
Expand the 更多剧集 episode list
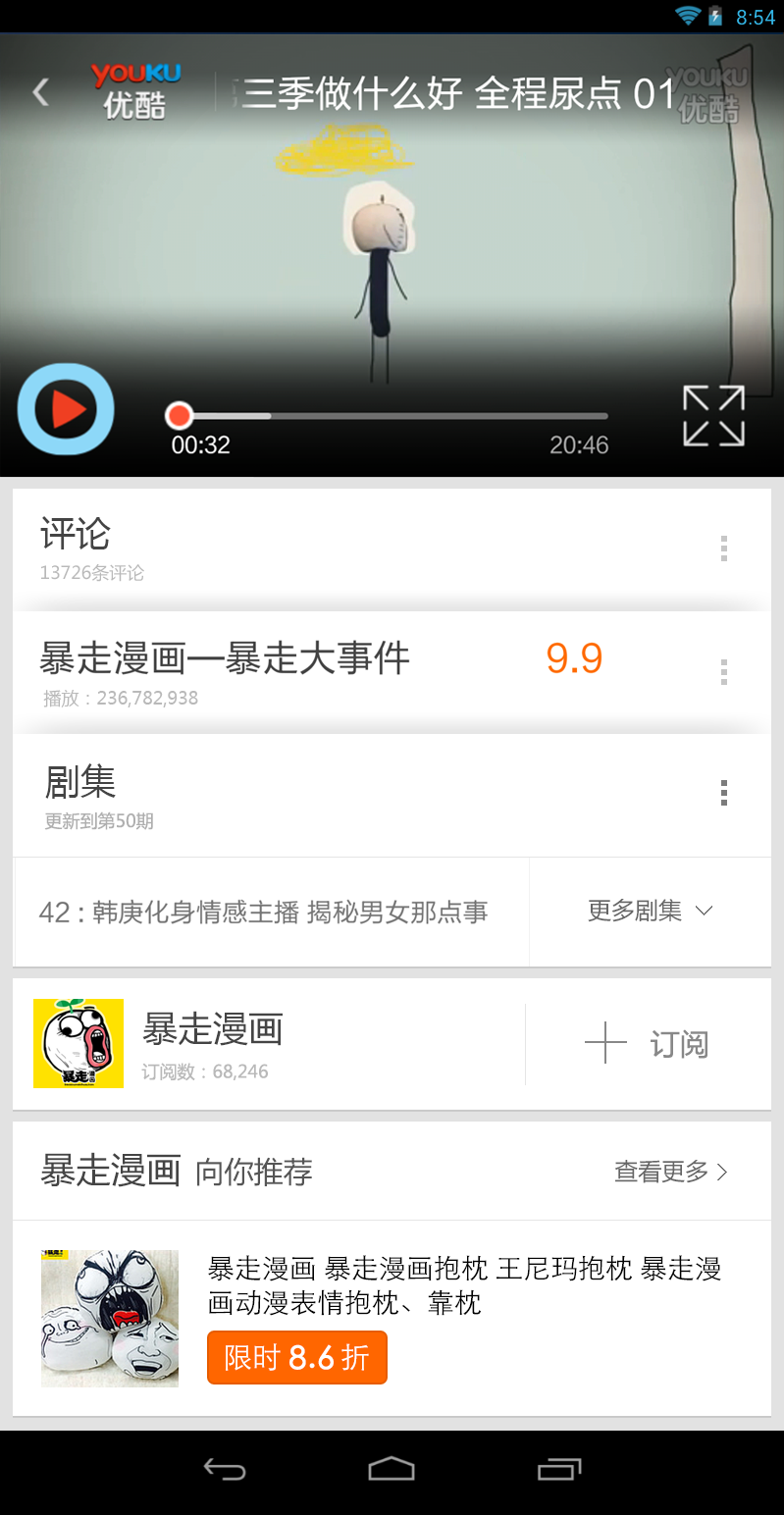[651, 912]
